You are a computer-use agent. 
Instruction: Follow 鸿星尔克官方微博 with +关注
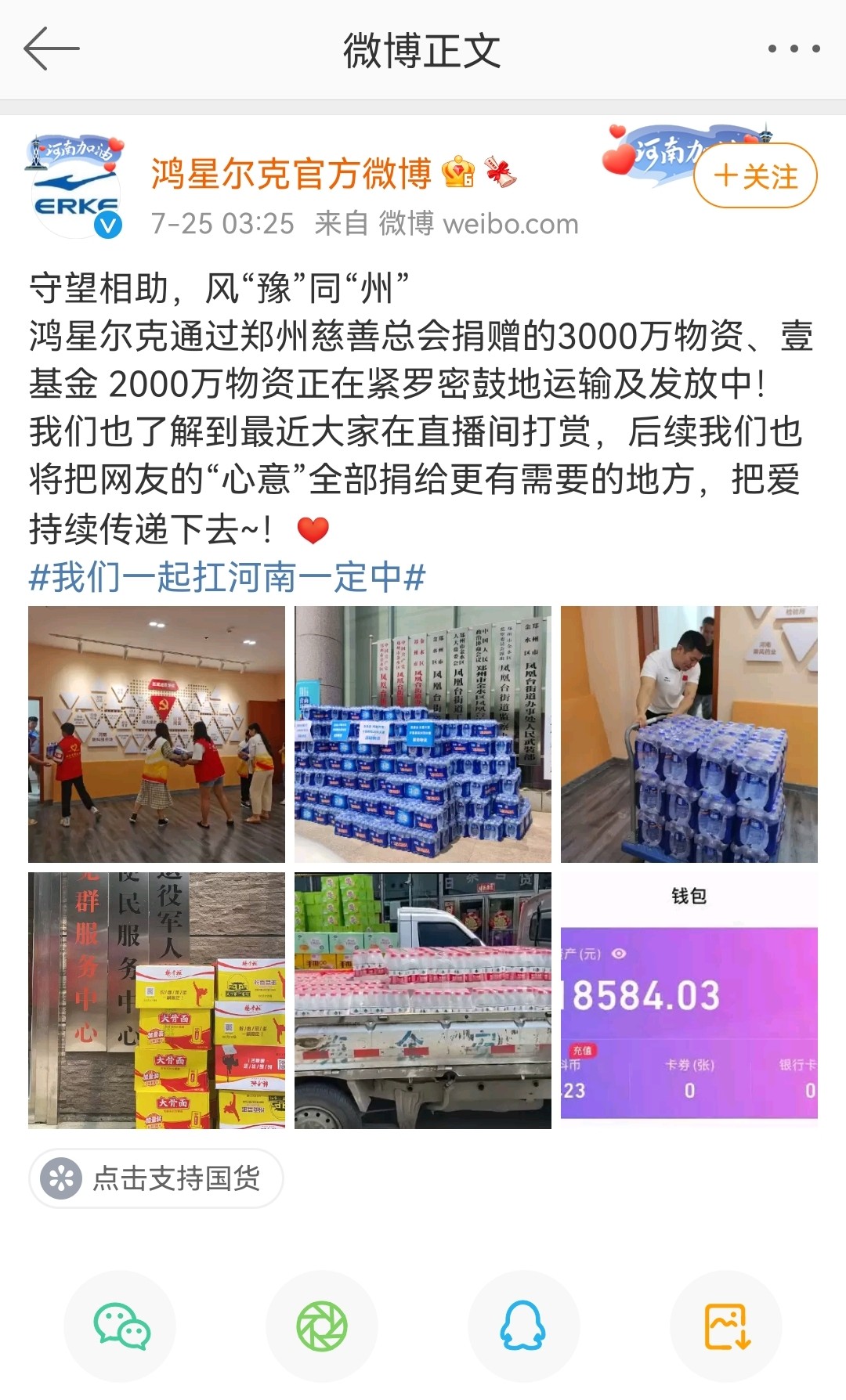(x=755, y=176)
